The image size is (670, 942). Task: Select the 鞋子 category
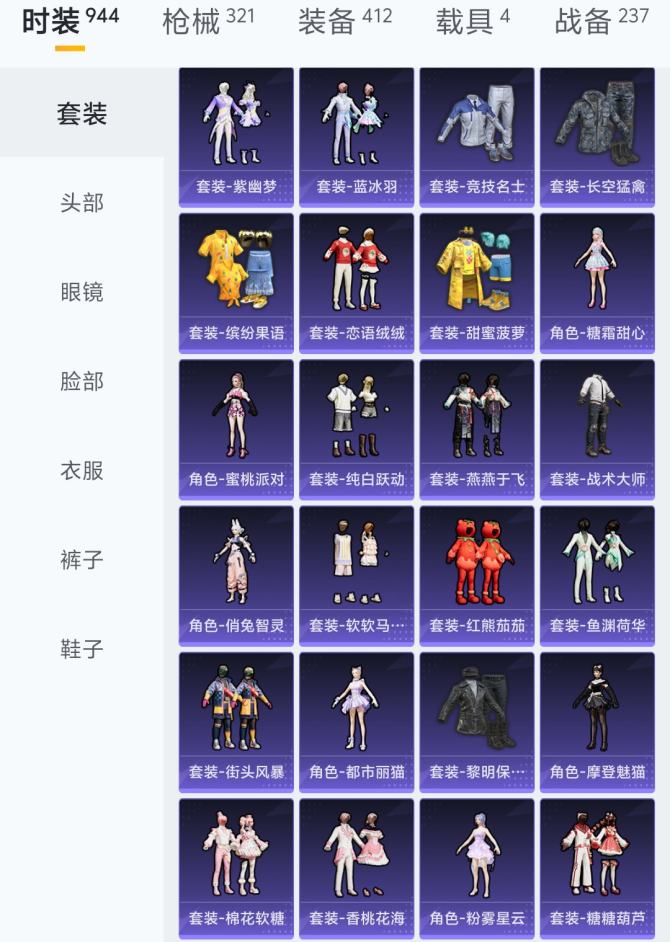click(x=81, y=648)
